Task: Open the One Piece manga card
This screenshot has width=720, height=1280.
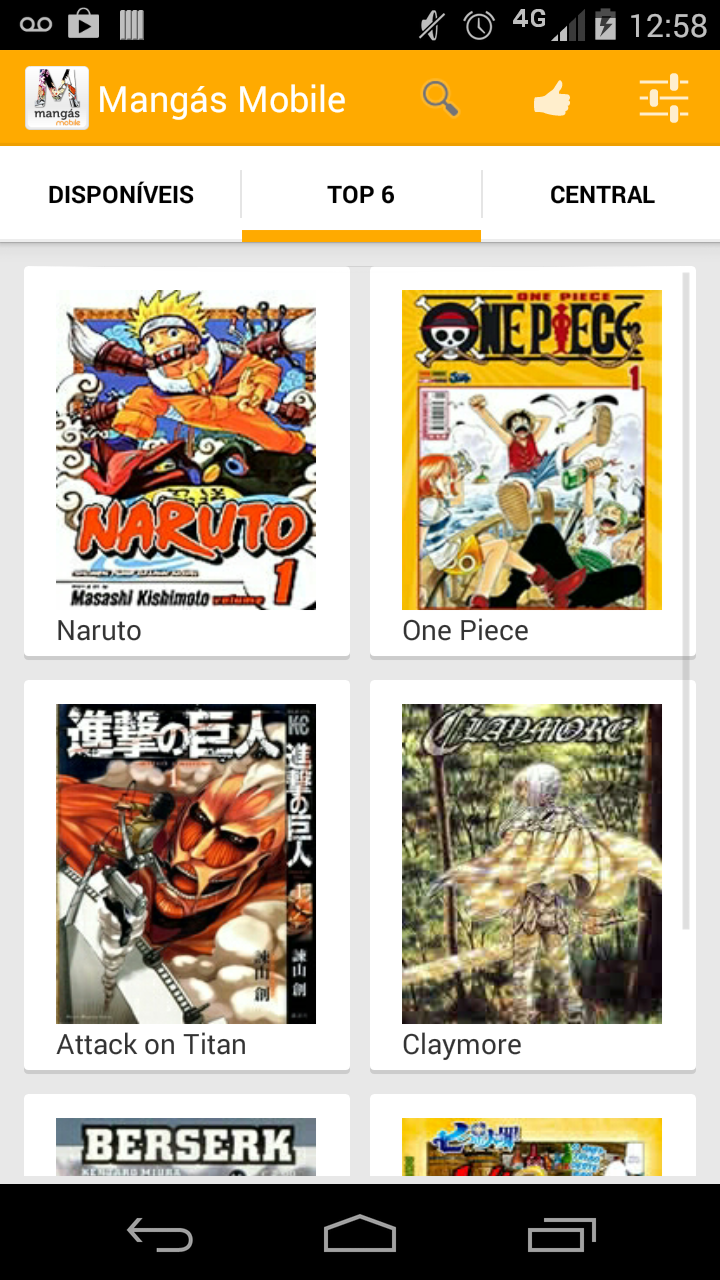Action: [532, 460]
